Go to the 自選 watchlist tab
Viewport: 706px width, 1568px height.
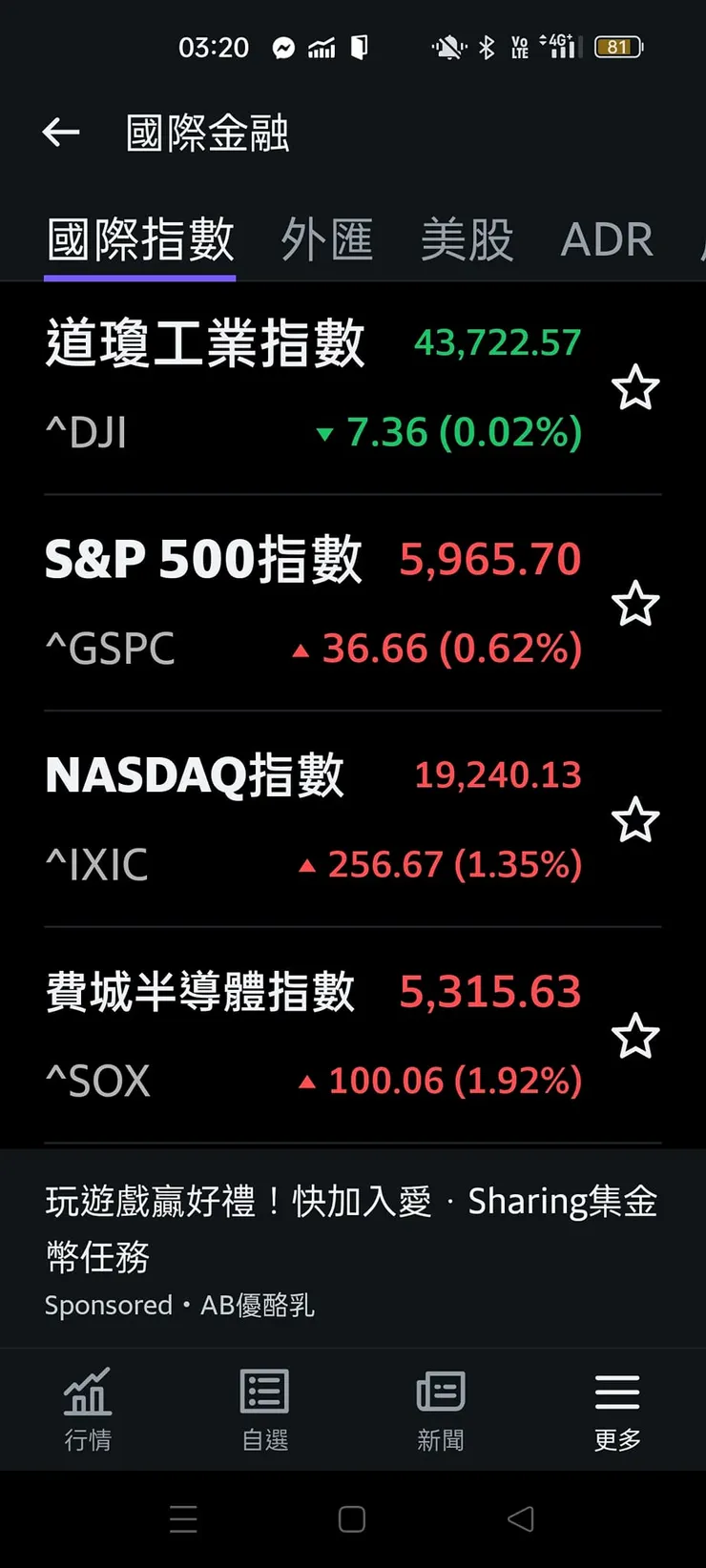(264, 1409)
